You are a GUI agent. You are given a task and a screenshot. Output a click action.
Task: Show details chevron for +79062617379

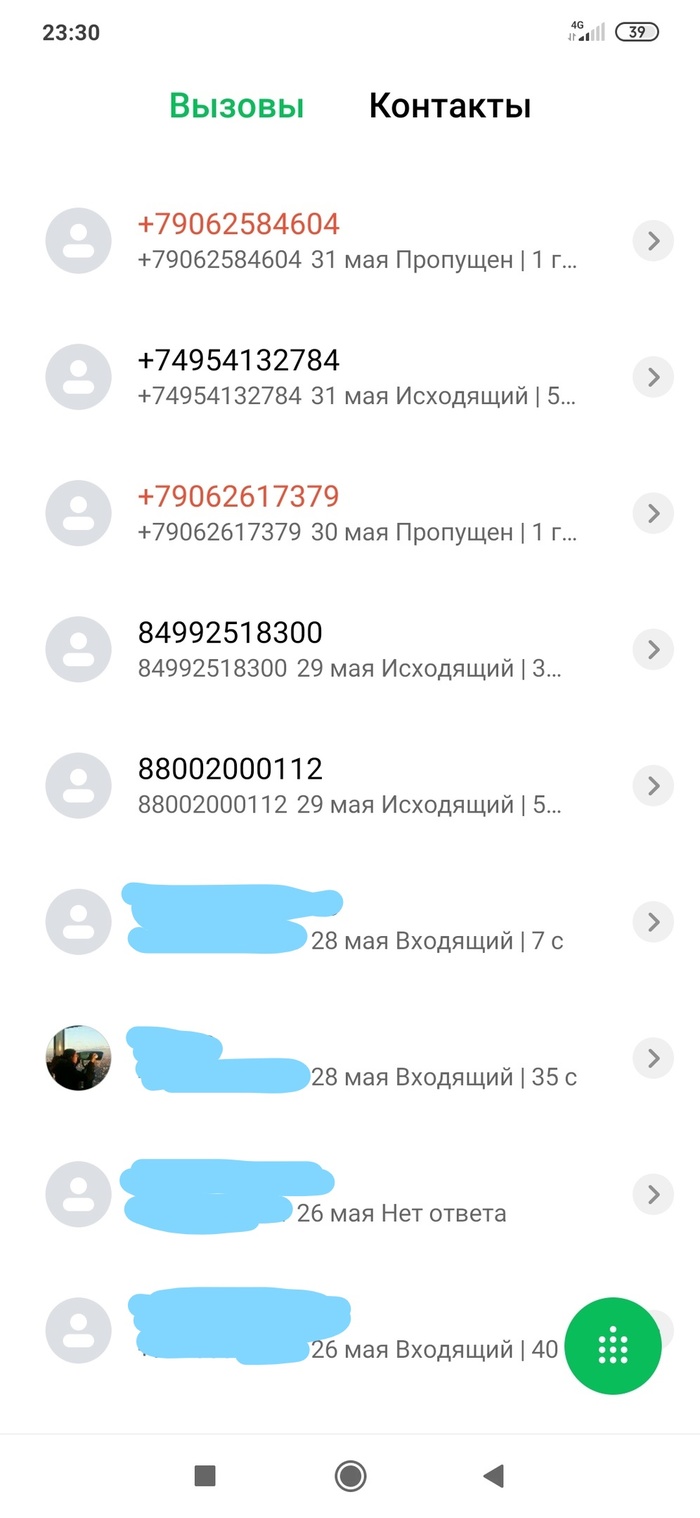653,513
